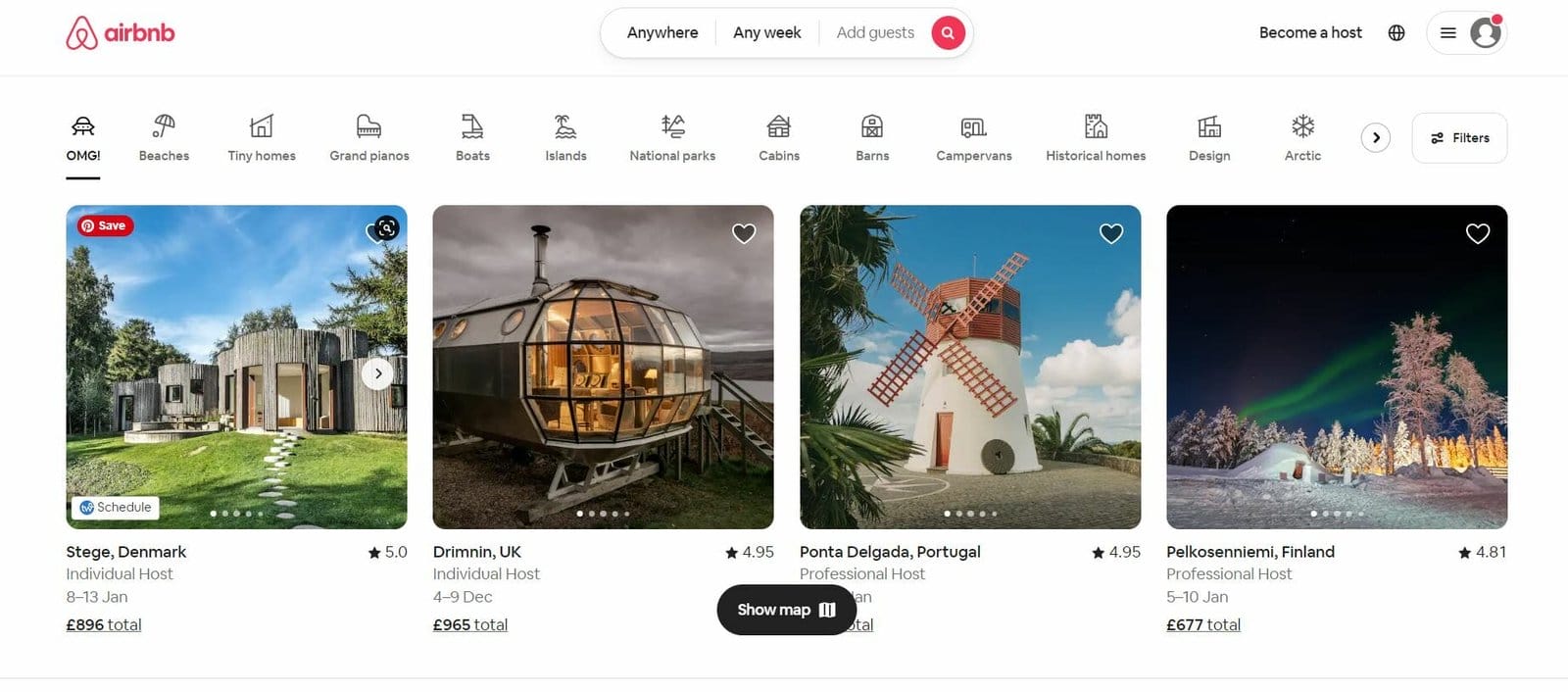View next photo of Stege, Denmark listing

[377, 373]
